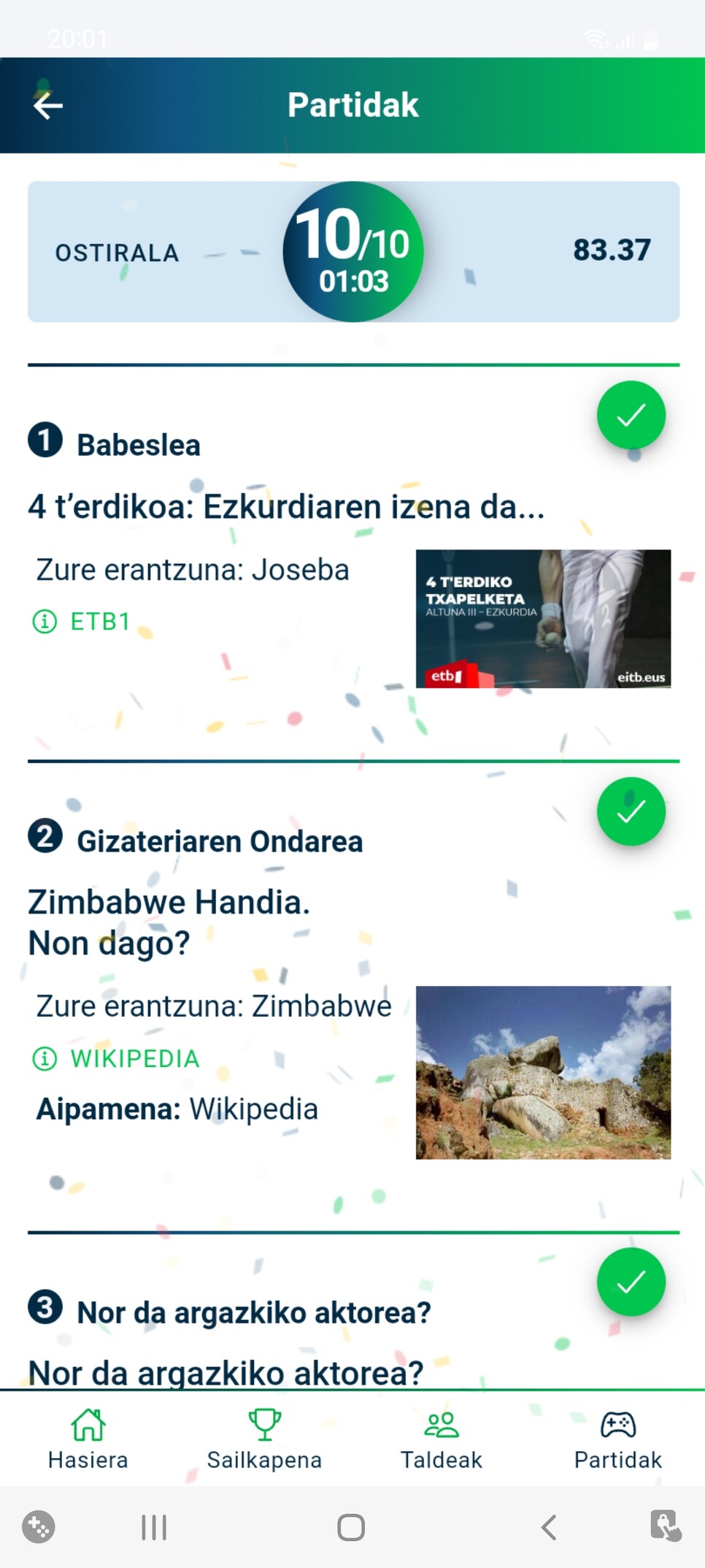Switch to the Hasiera tab
The height and width of the screenshot is (1568, 705).
click(88, 1439)
